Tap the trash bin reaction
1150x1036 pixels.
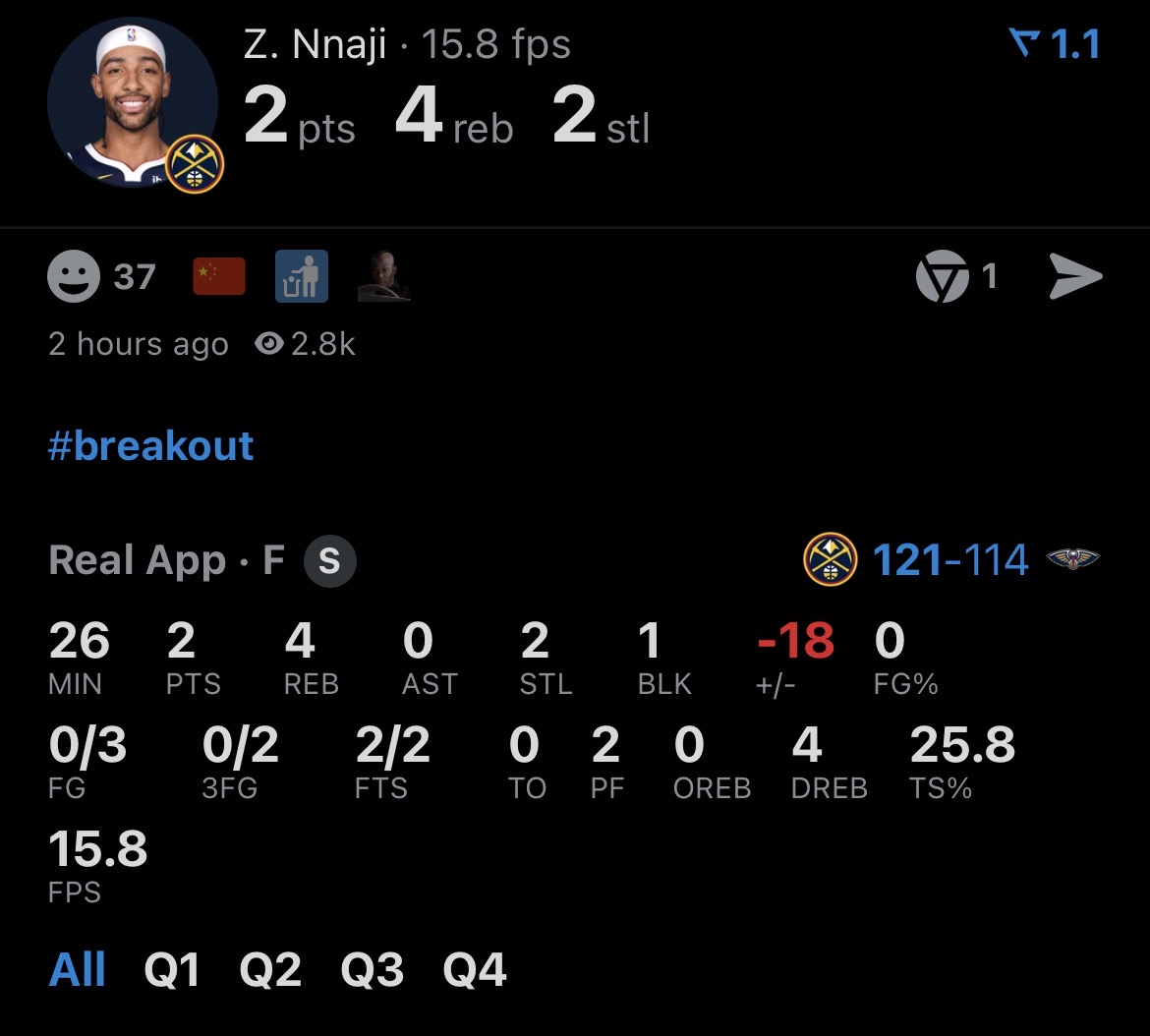[302, 277]
